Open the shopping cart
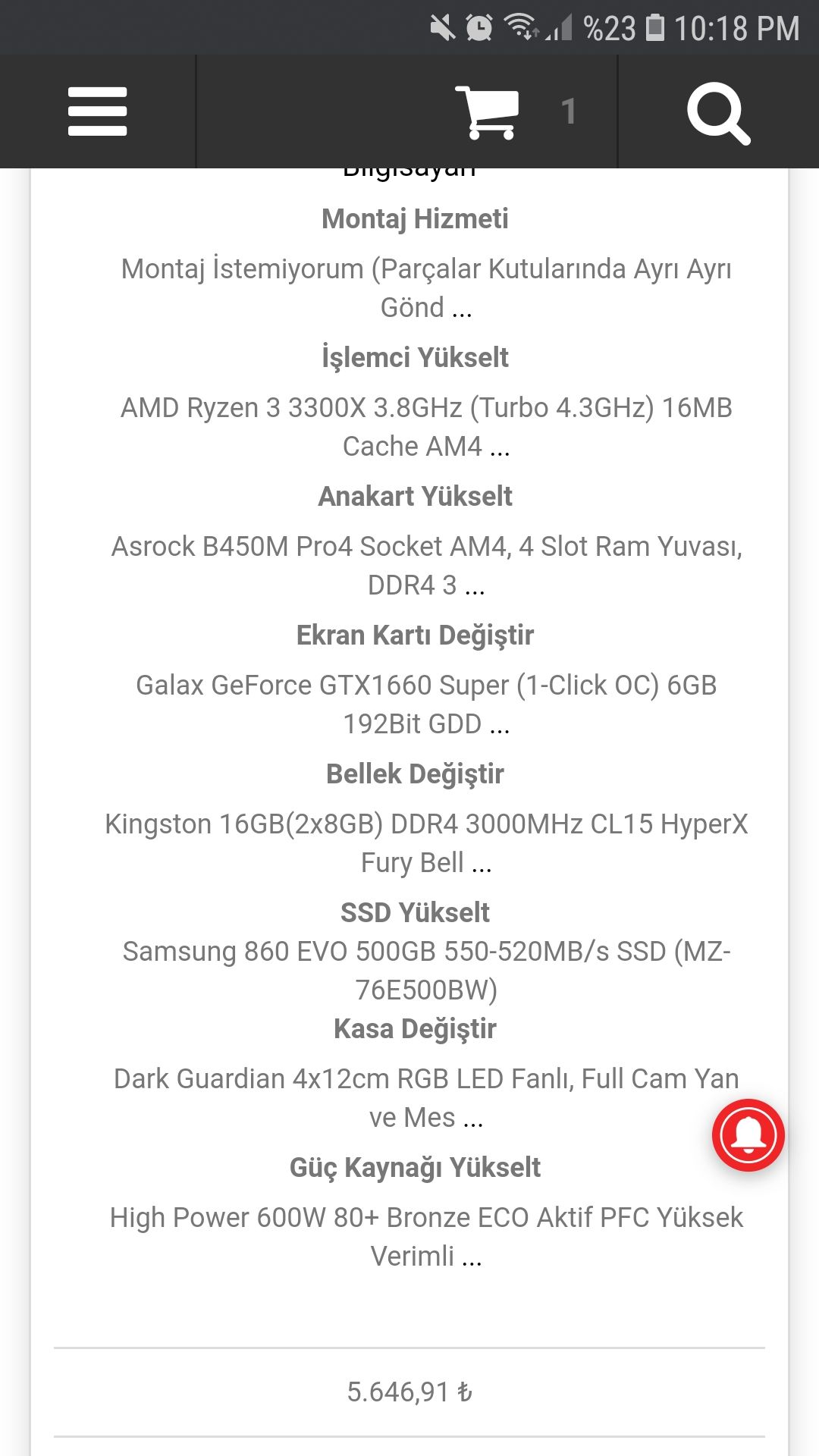Screen dimensions: 819x1456 488,112
